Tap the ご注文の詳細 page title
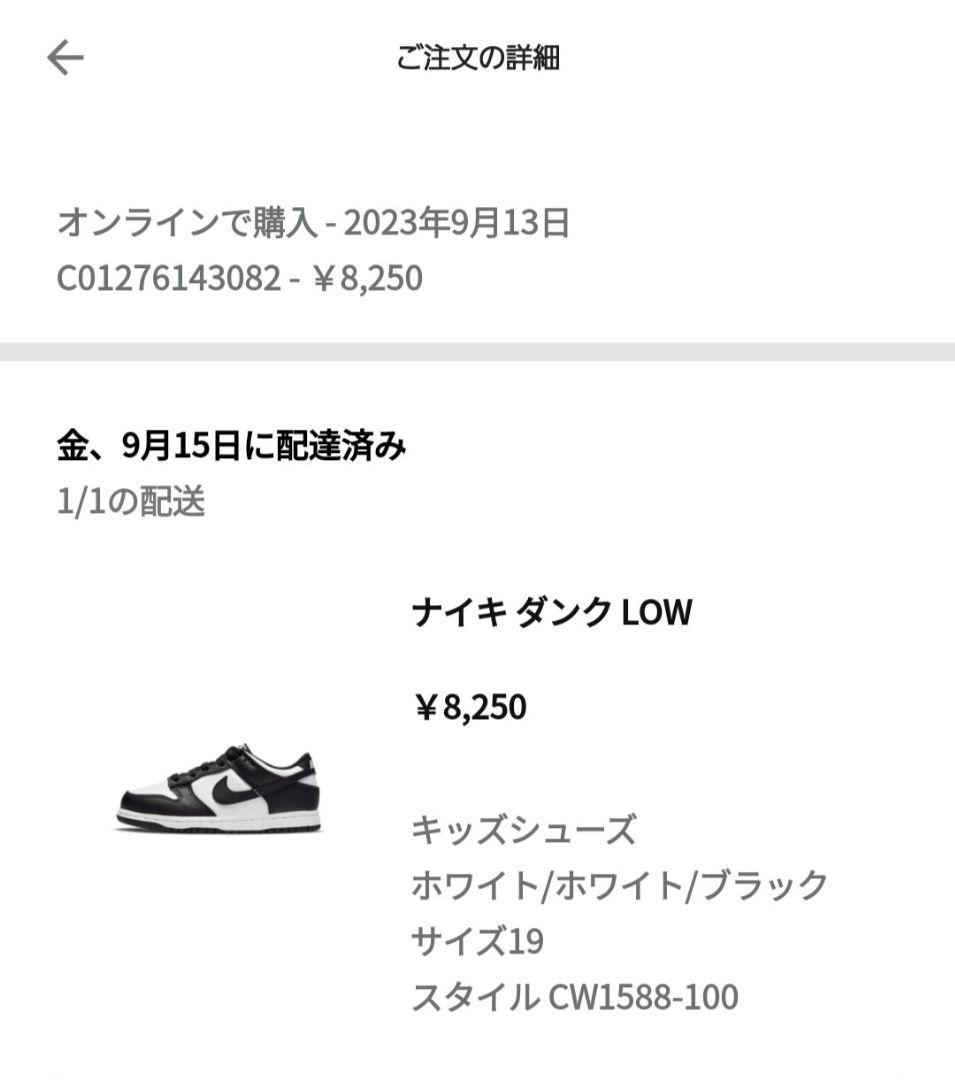The height and width of the screenshot is (1080, 955). pos(480,55)
